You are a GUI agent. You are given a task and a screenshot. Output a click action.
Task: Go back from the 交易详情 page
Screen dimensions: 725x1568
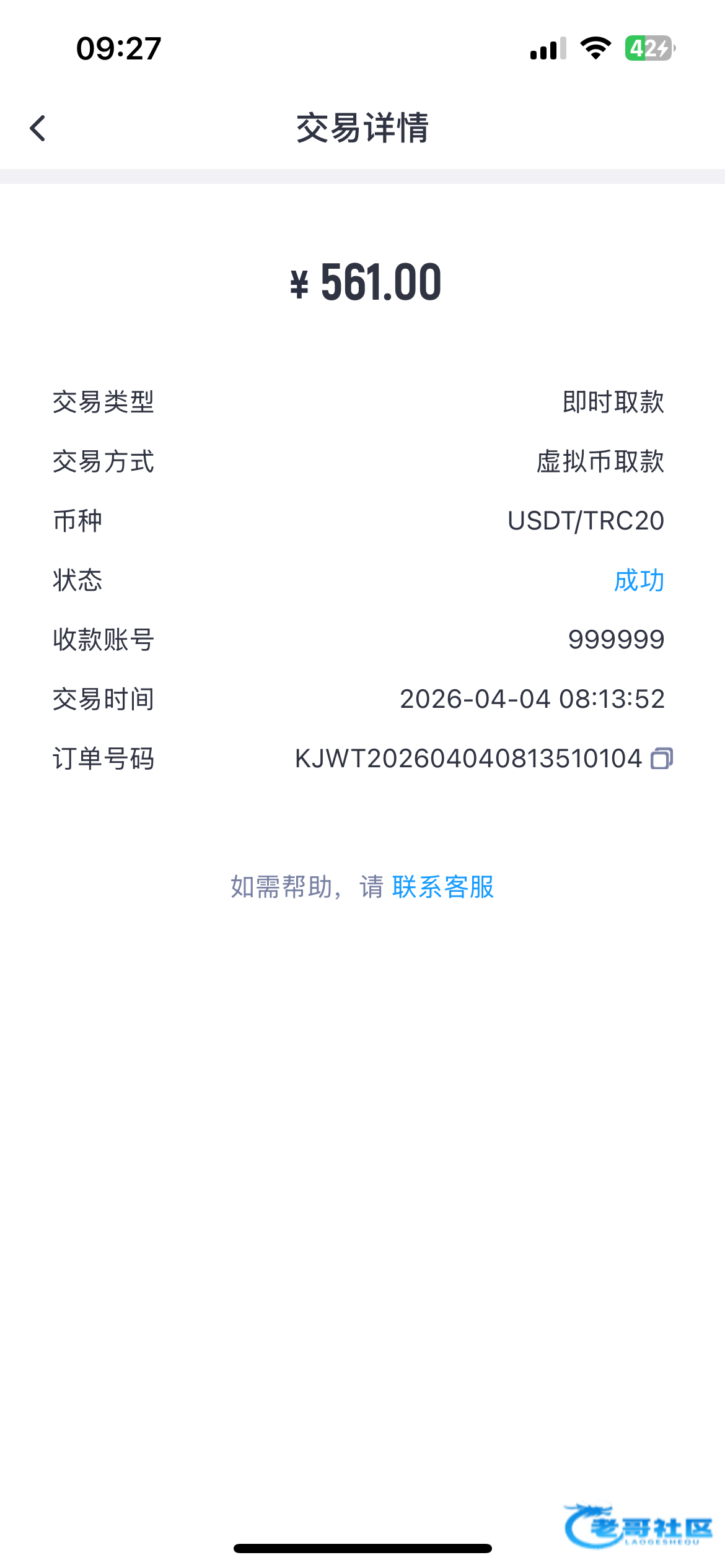coord(38,128)
